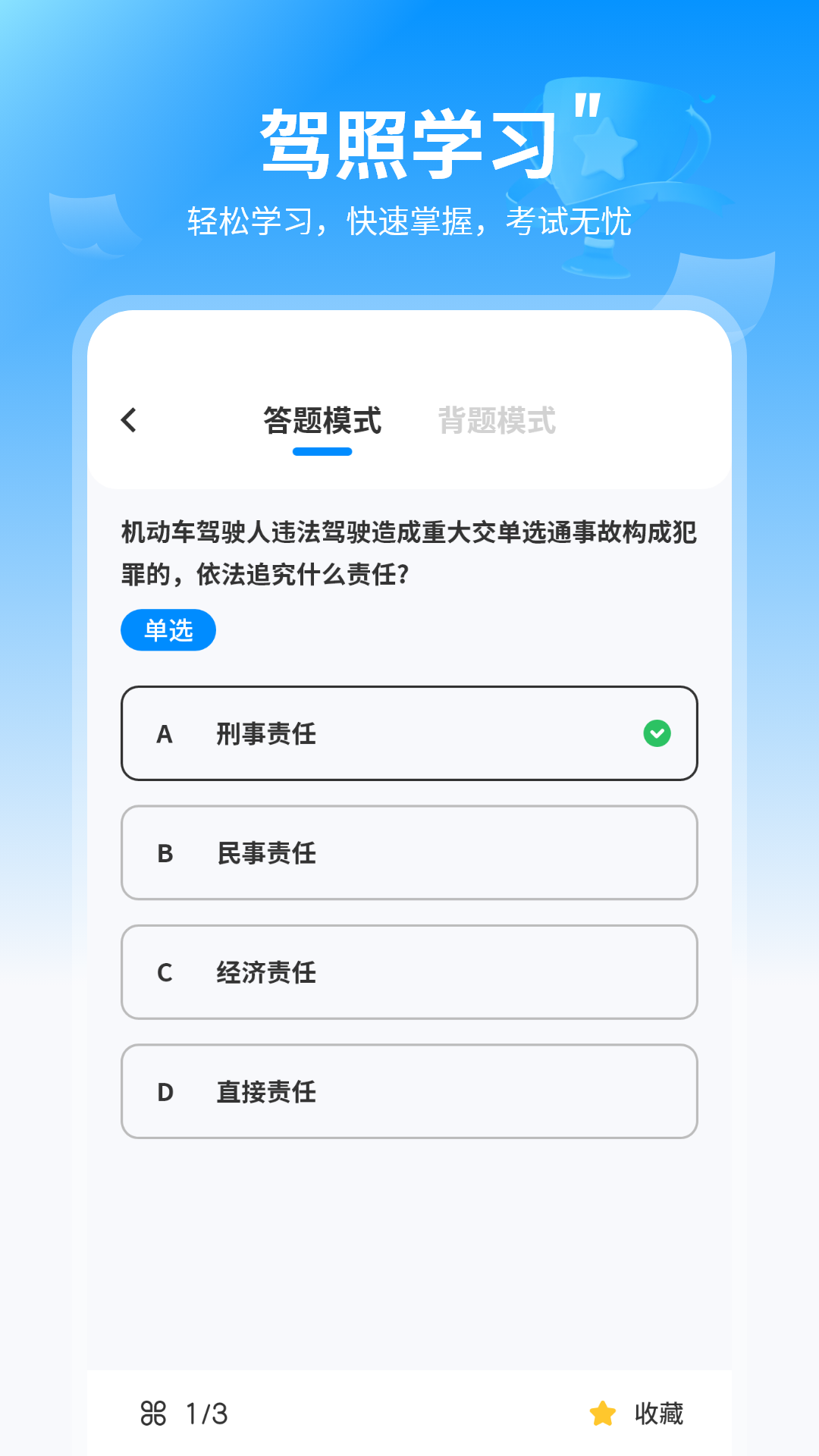Tap the 单选 label badge

[168, 629]
